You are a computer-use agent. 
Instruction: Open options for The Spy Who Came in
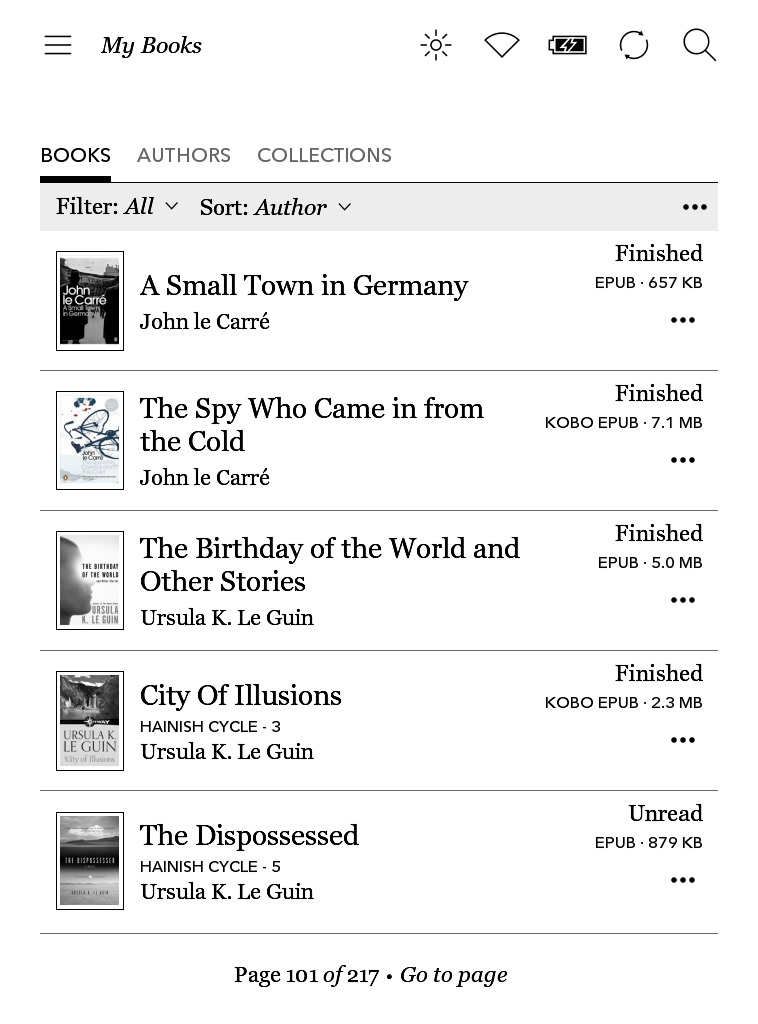[683, 460]
